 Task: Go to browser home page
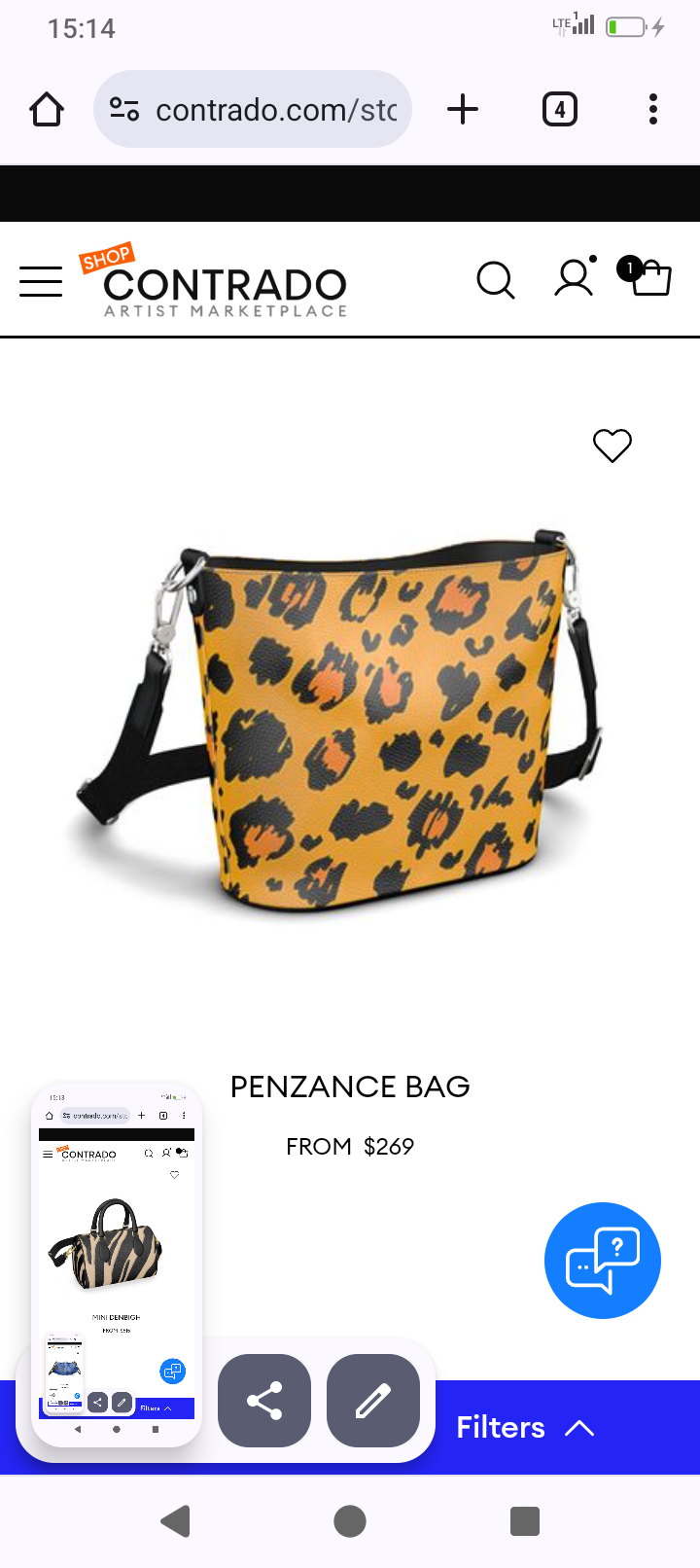pos(47,109)
